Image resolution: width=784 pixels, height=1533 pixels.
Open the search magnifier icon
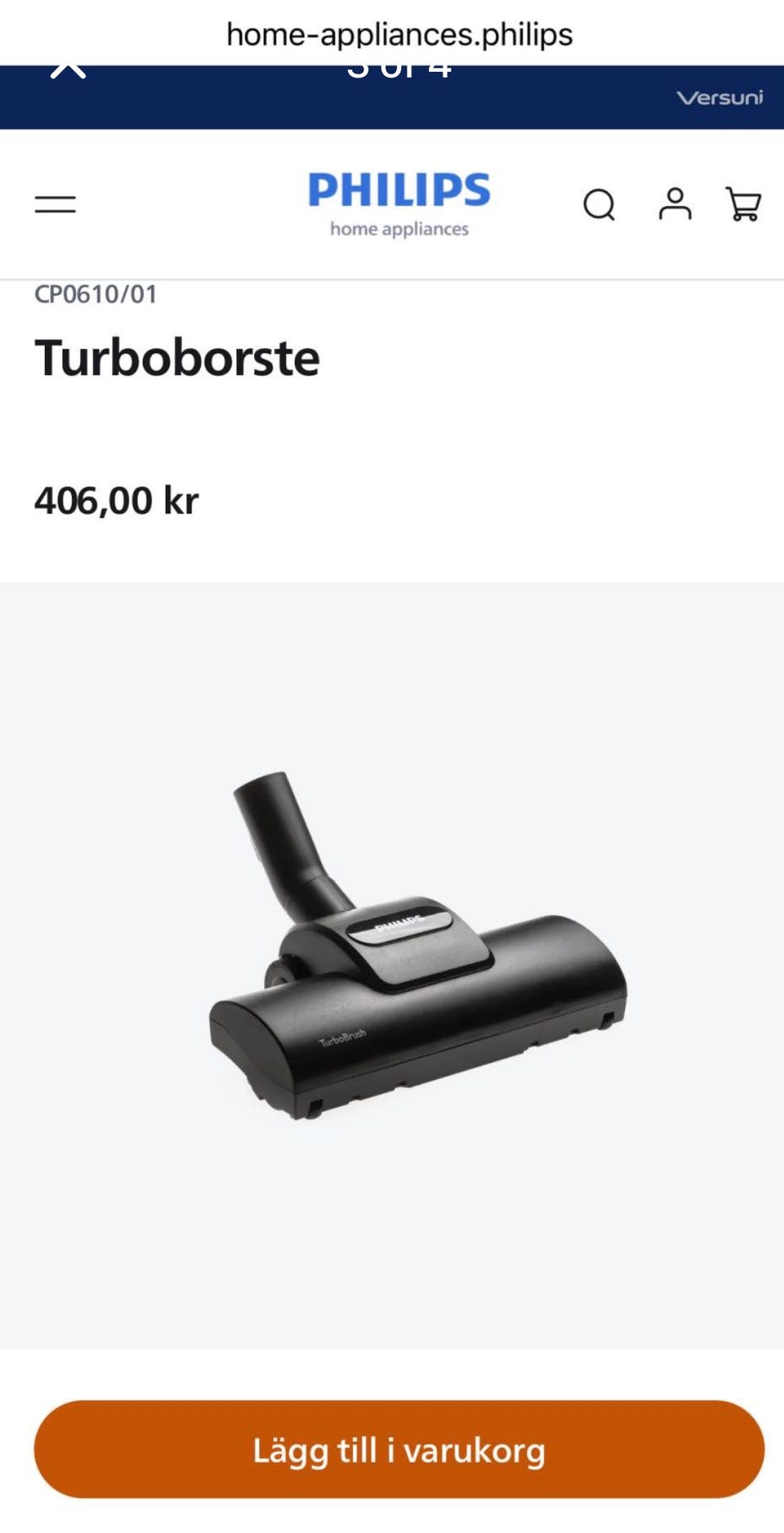coord(599,204)
